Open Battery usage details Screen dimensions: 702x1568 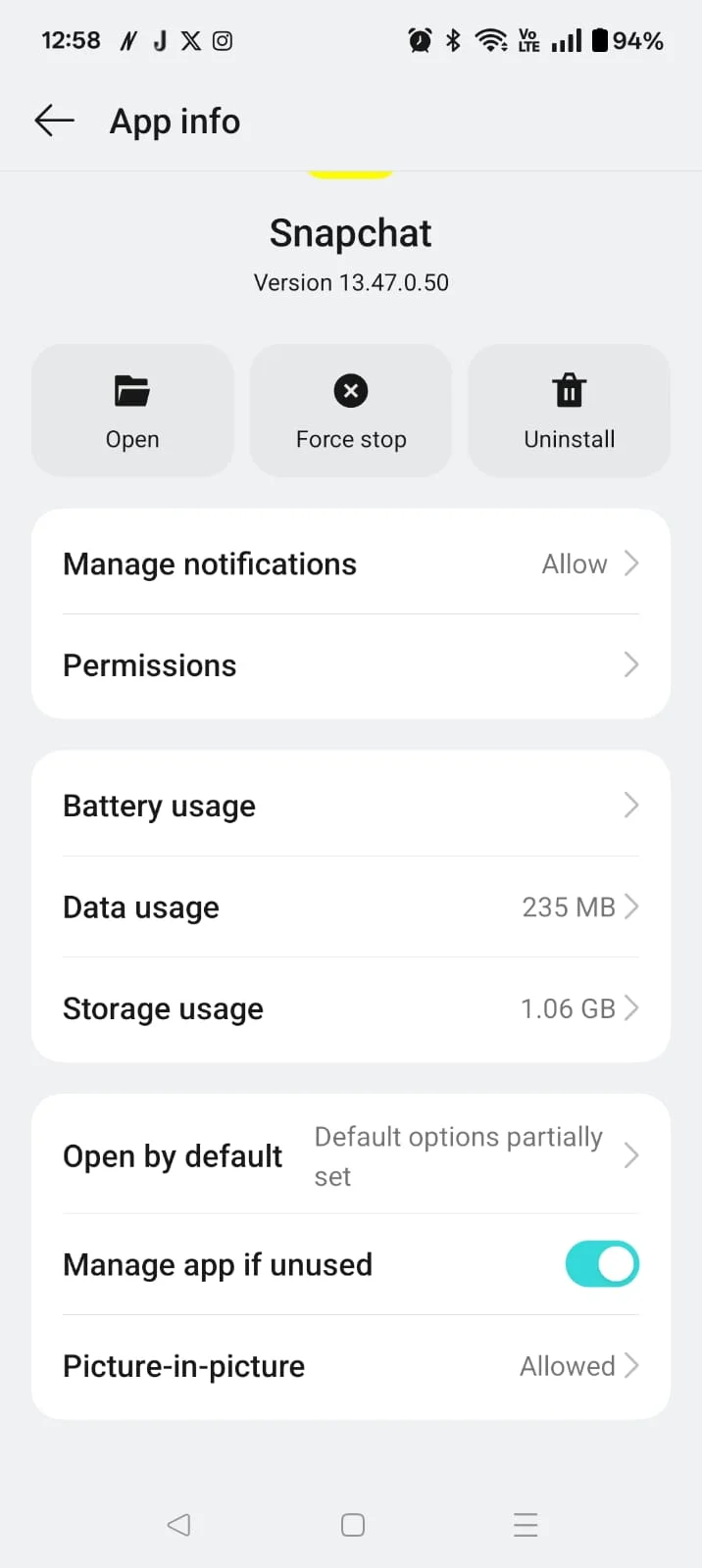coord(351,806)
